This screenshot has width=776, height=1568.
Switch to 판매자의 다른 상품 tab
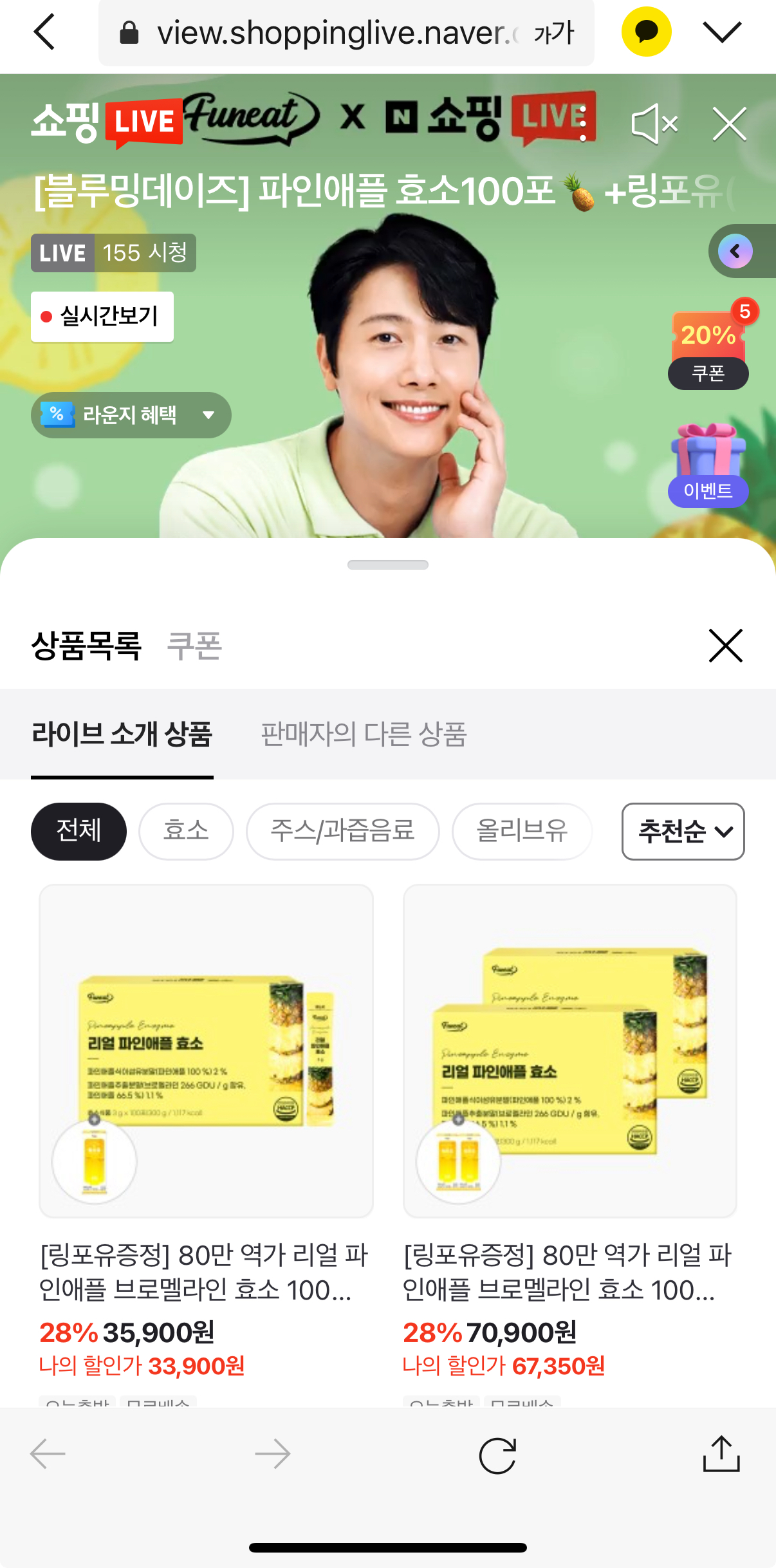[x=364, y=734]
